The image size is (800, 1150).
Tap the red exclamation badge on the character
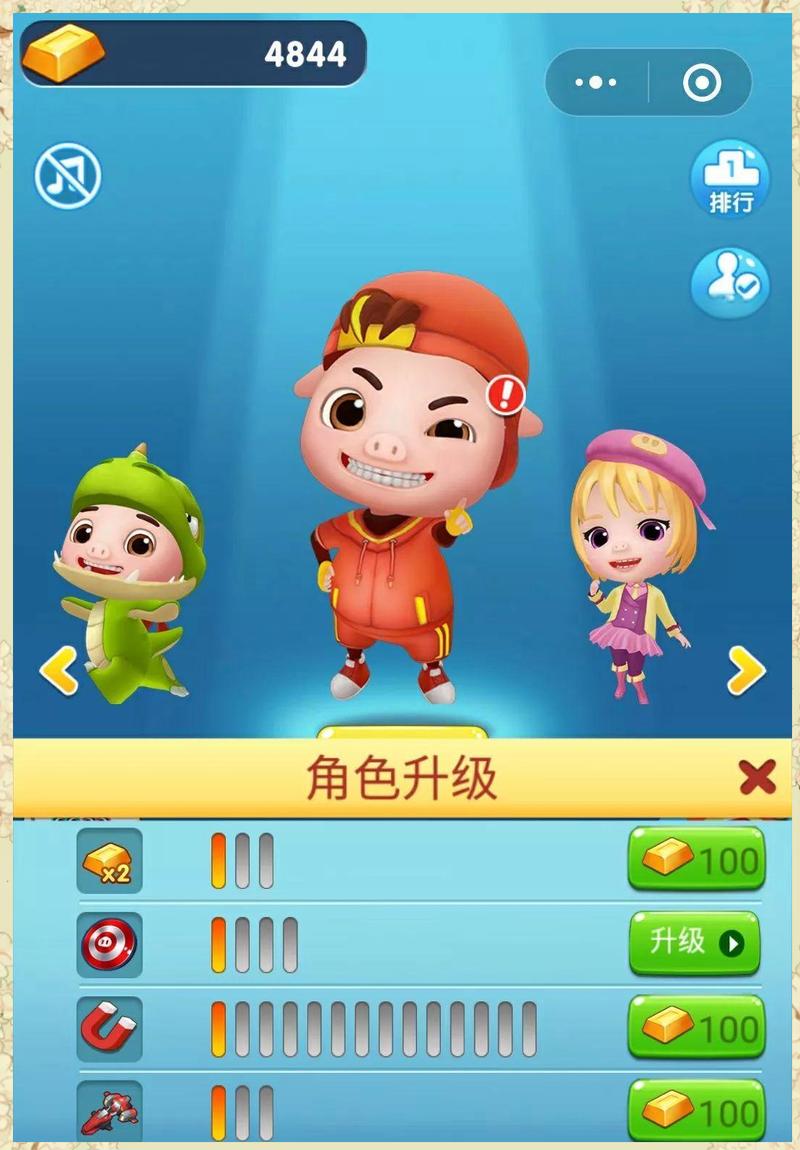tap(506, 396)
